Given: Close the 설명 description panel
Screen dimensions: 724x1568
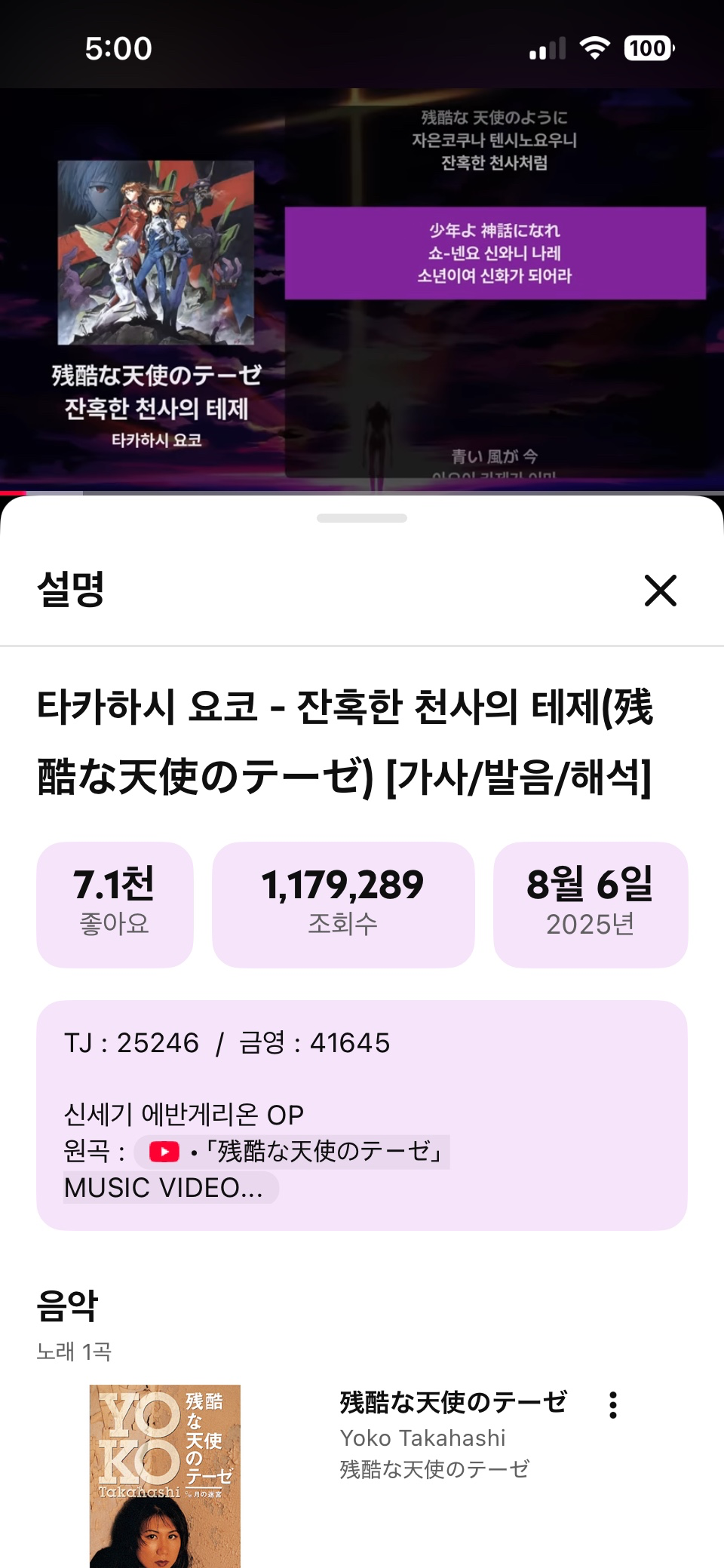Looking at the screenshot, I should point(660,591).
